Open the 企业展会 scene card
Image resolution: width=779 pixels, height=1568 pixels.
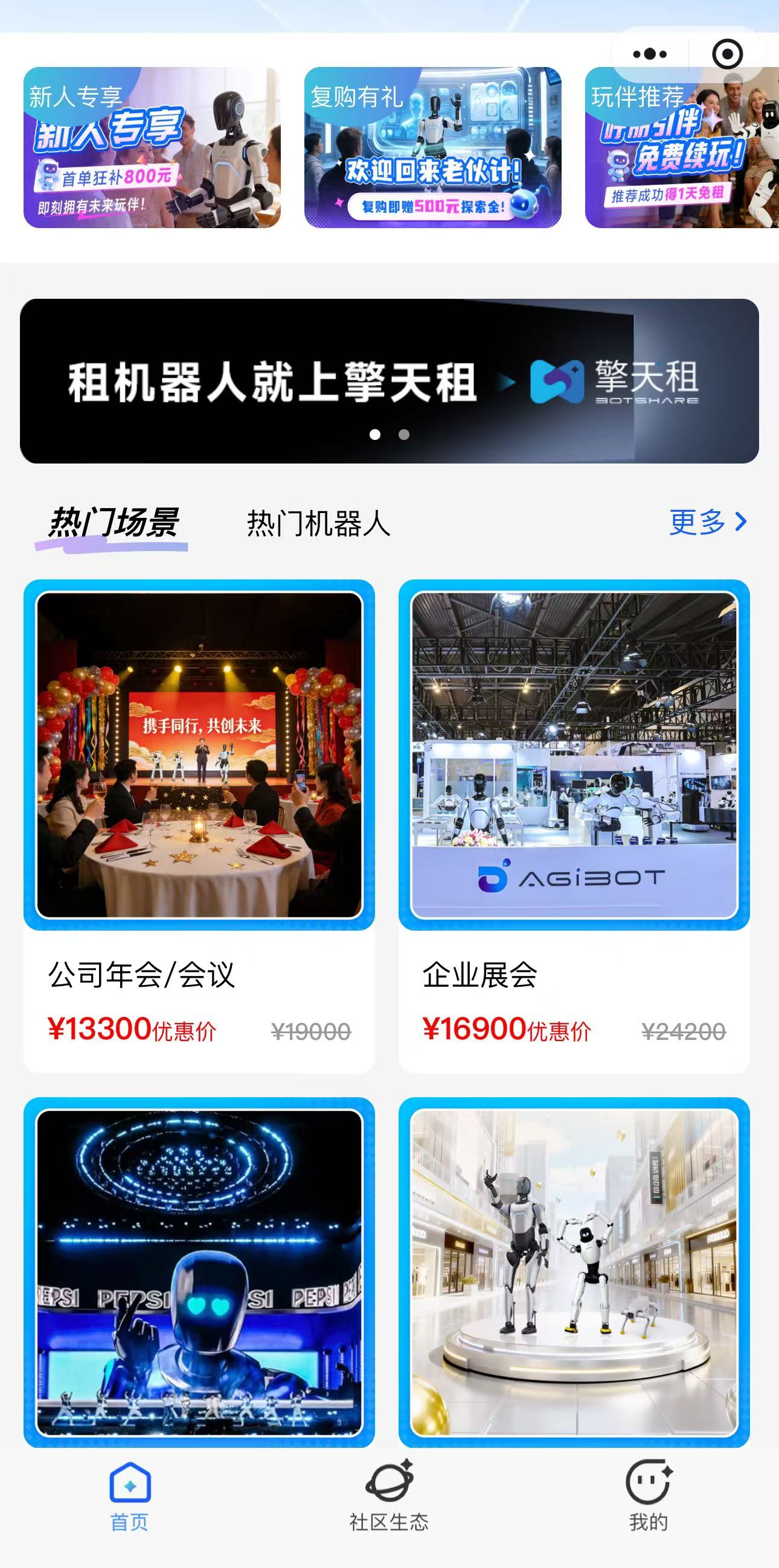pos(574,825)
